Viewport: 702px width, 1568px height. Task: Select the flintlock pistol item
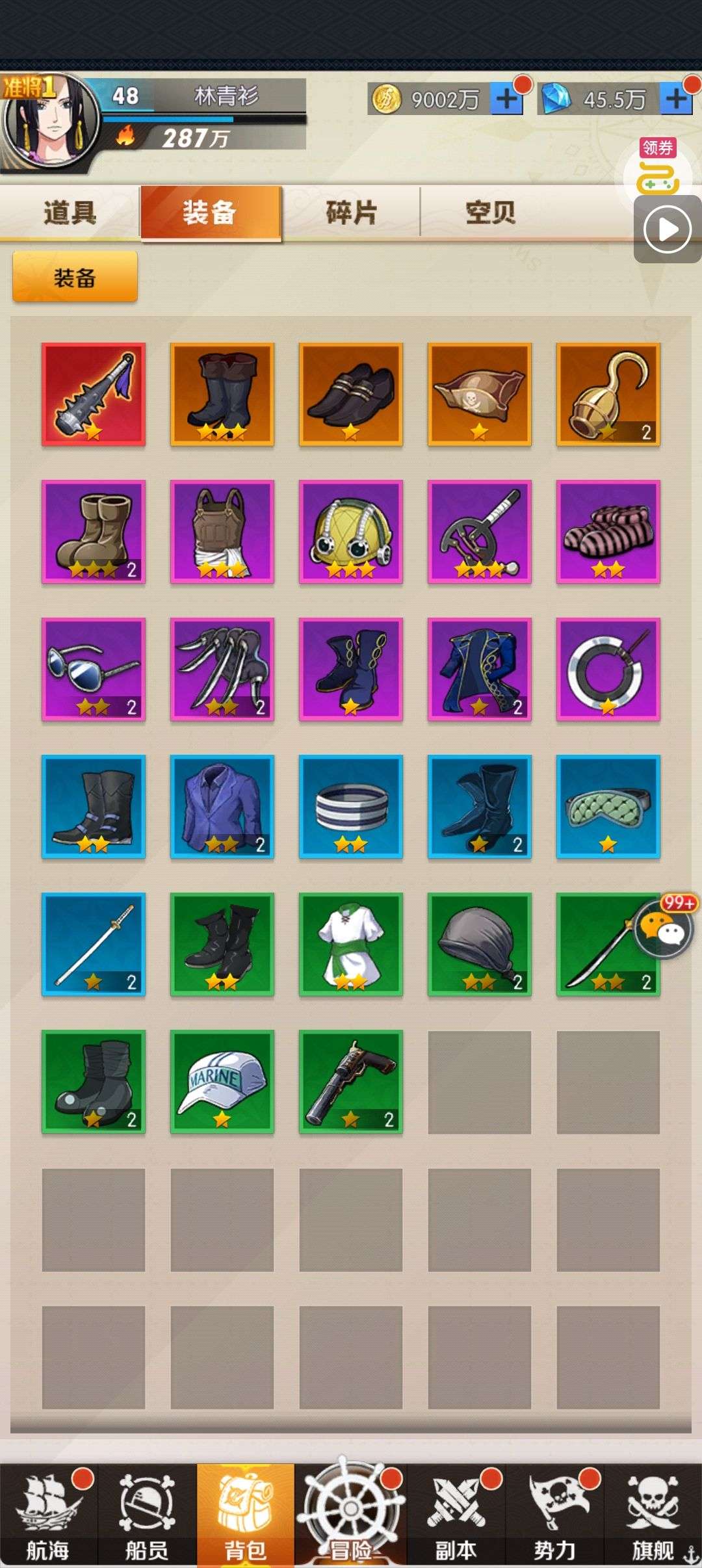coord(351,1082)
